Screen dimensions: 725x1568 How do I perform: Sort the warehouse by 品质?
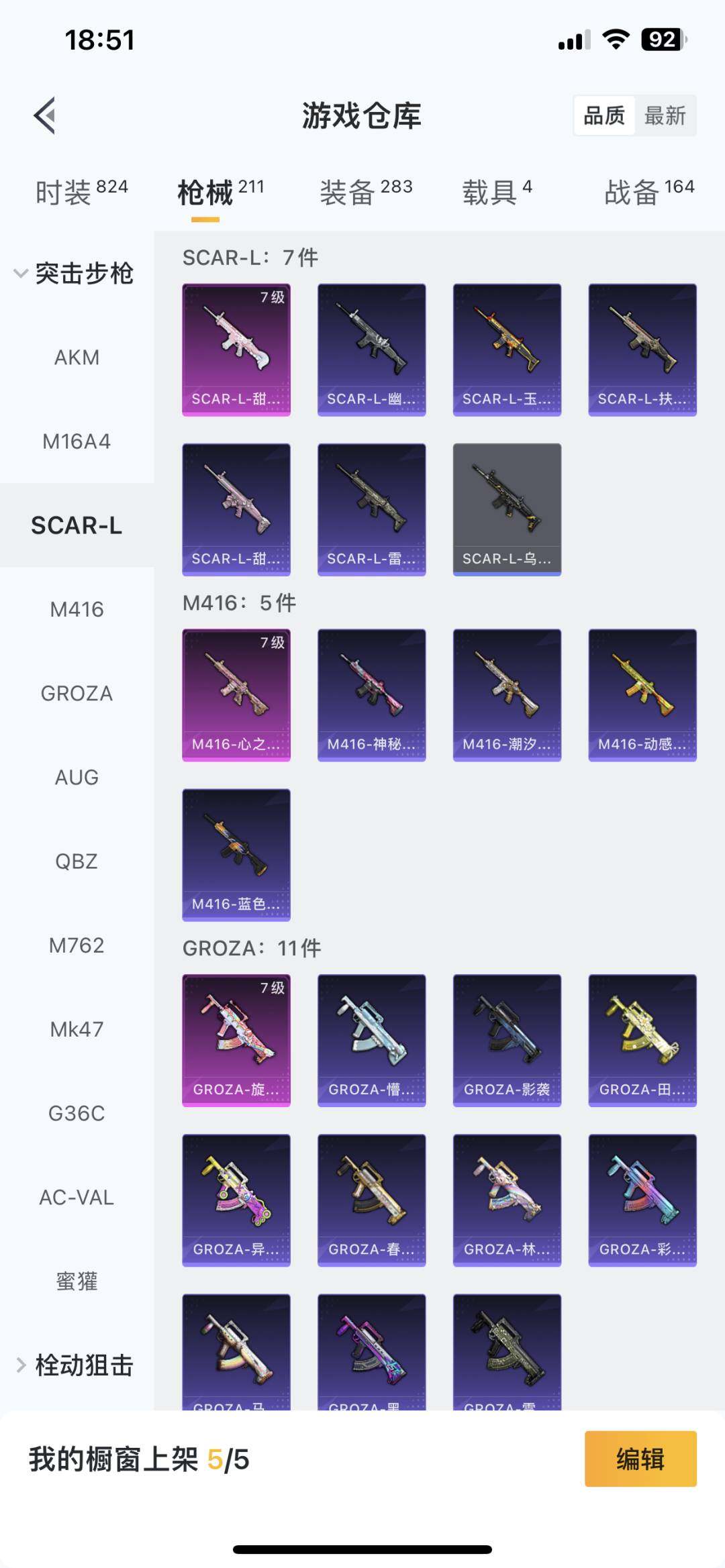point(604,116)
